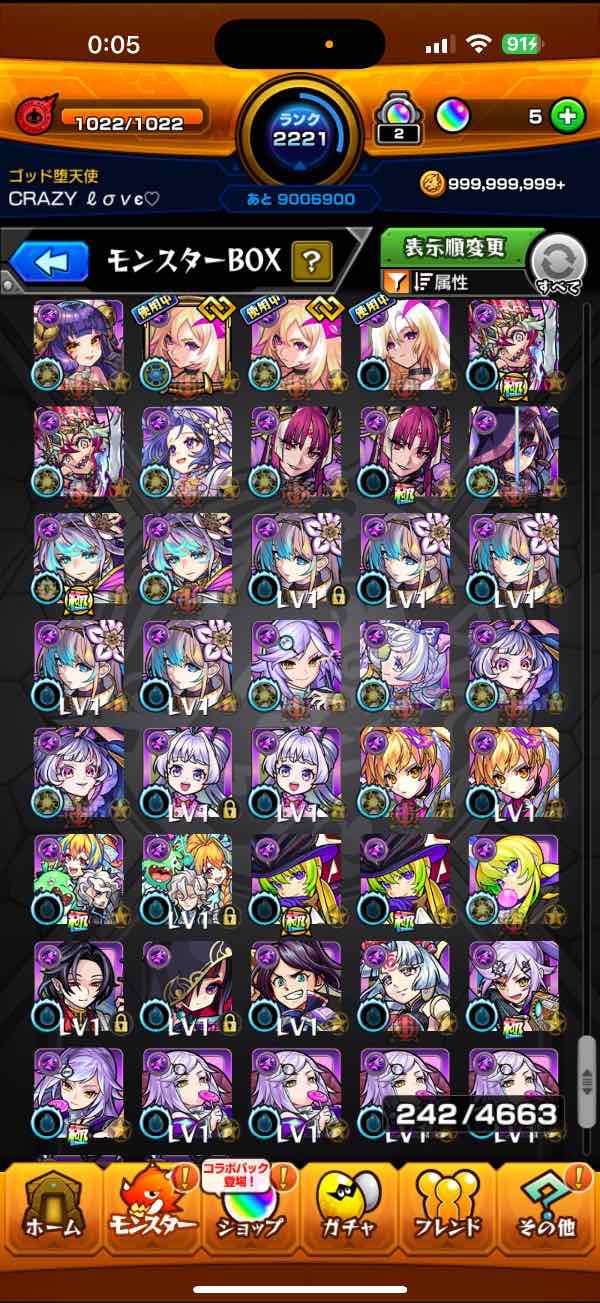
Task: Open the ショップ tab
Action: [250, 1208]
